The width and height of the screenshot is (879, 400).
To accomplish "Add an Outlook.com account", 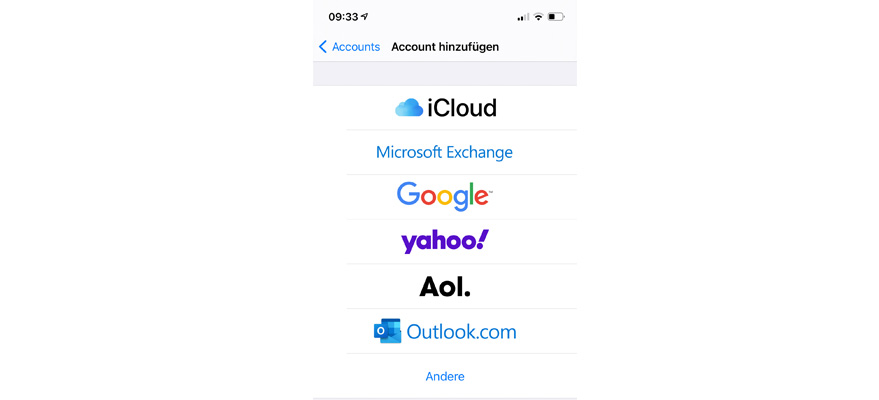I will click(445, 331).
